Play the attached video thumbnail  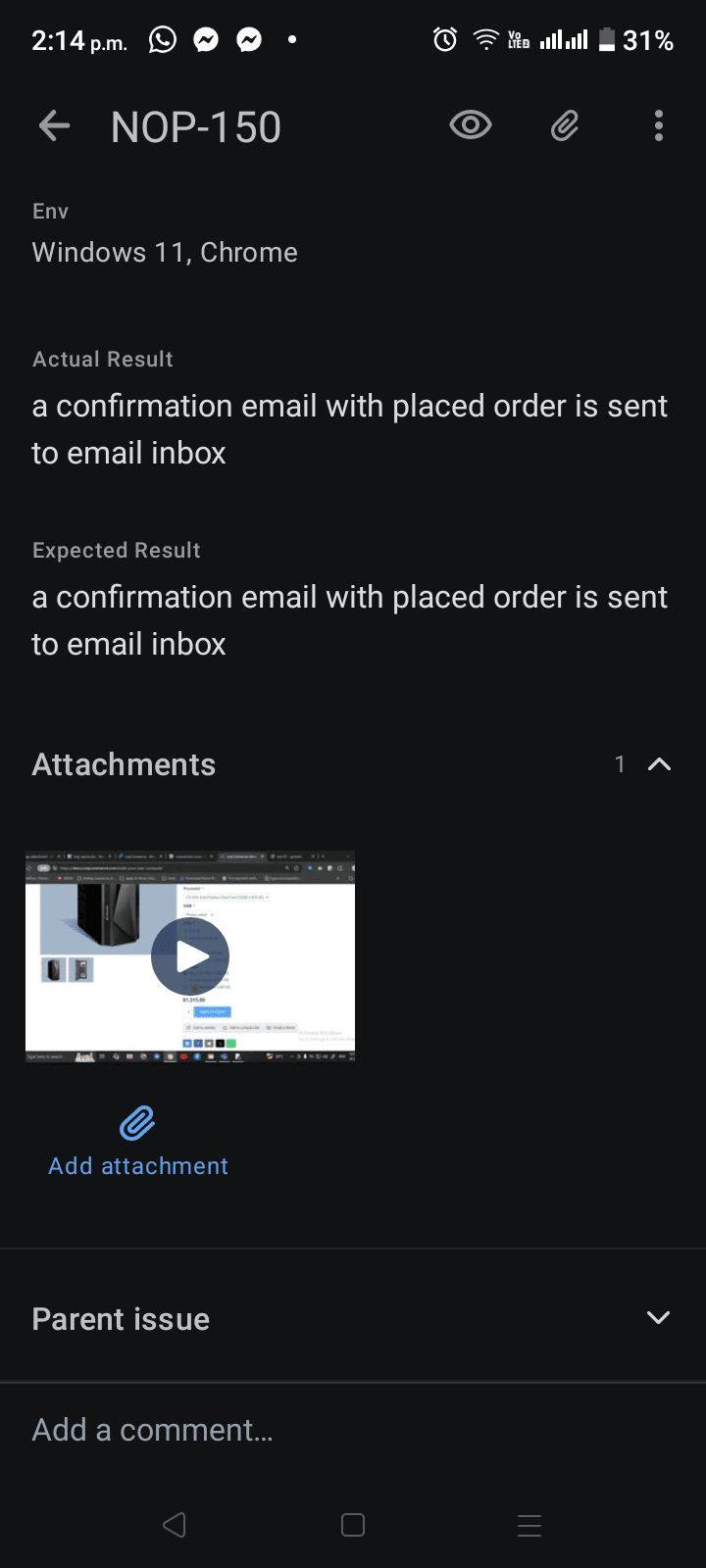[x=190, y=957]
